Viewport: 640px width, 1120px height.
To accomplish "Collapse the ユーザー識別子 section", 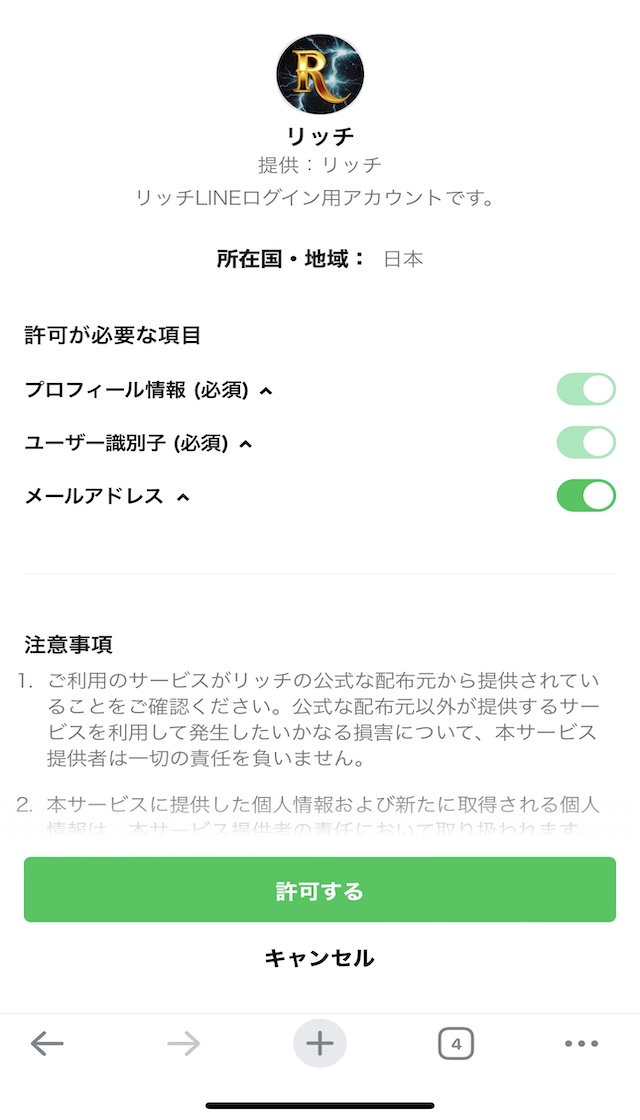I will tap(245, 444).
